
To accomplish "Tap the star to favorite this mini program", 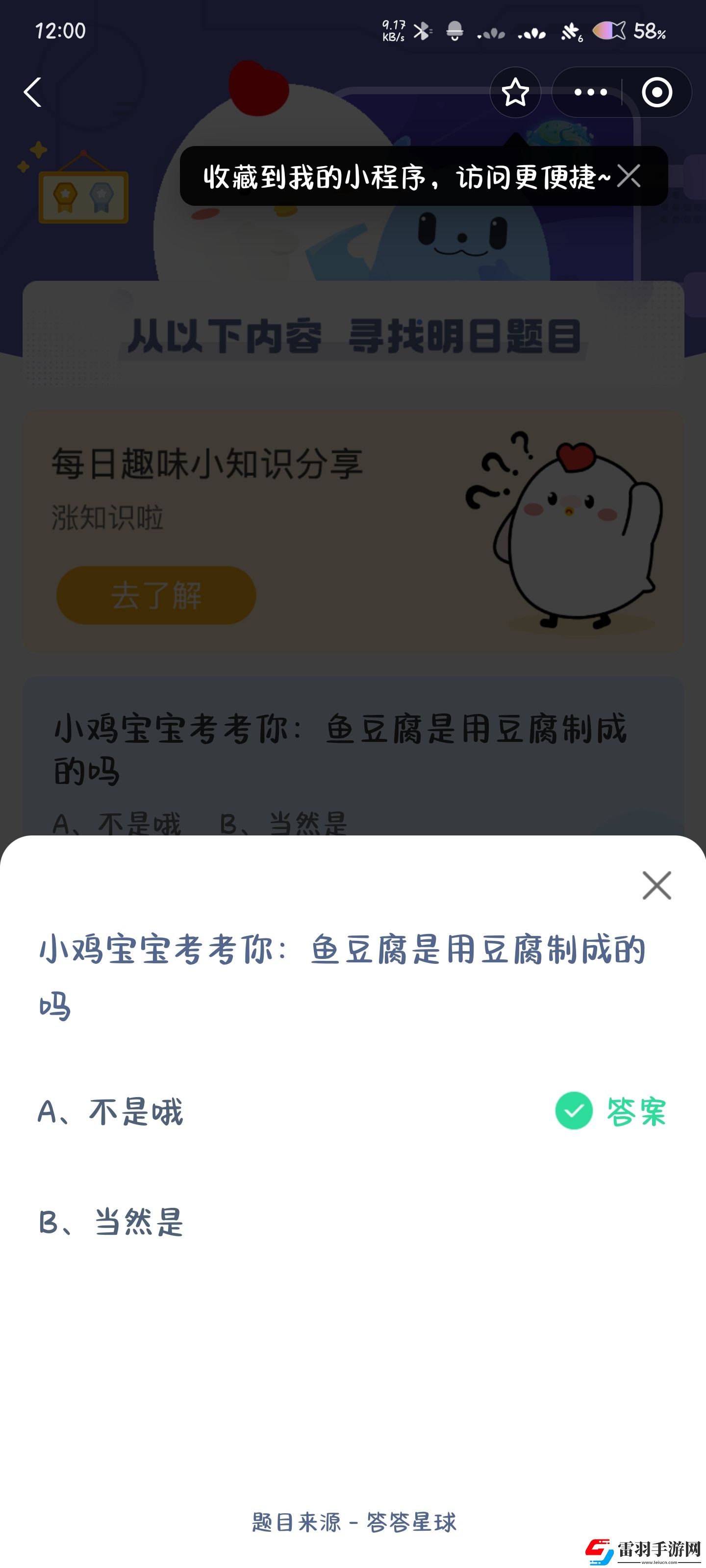I will [x=515, y=93].
